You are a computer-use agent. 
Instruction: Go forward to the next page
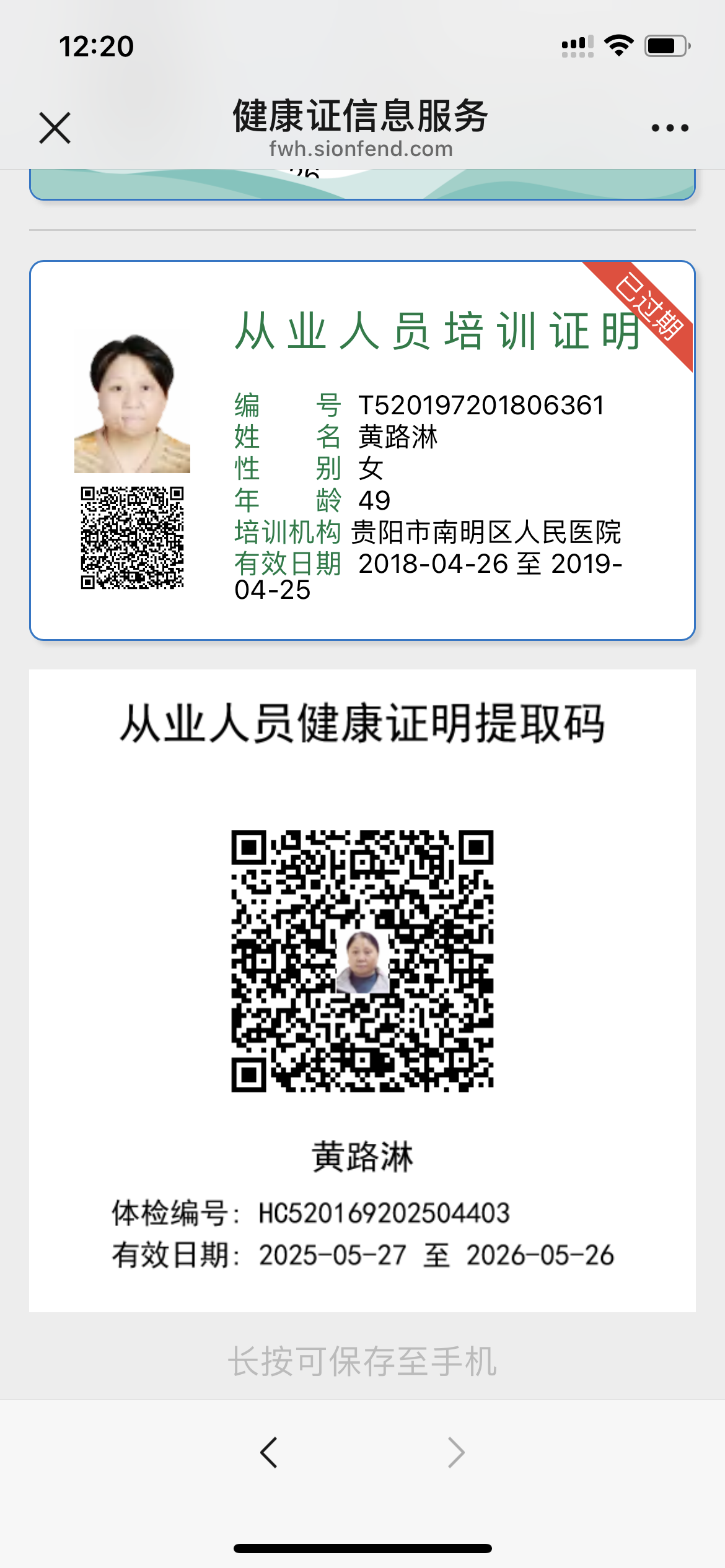coord(456,1452)
